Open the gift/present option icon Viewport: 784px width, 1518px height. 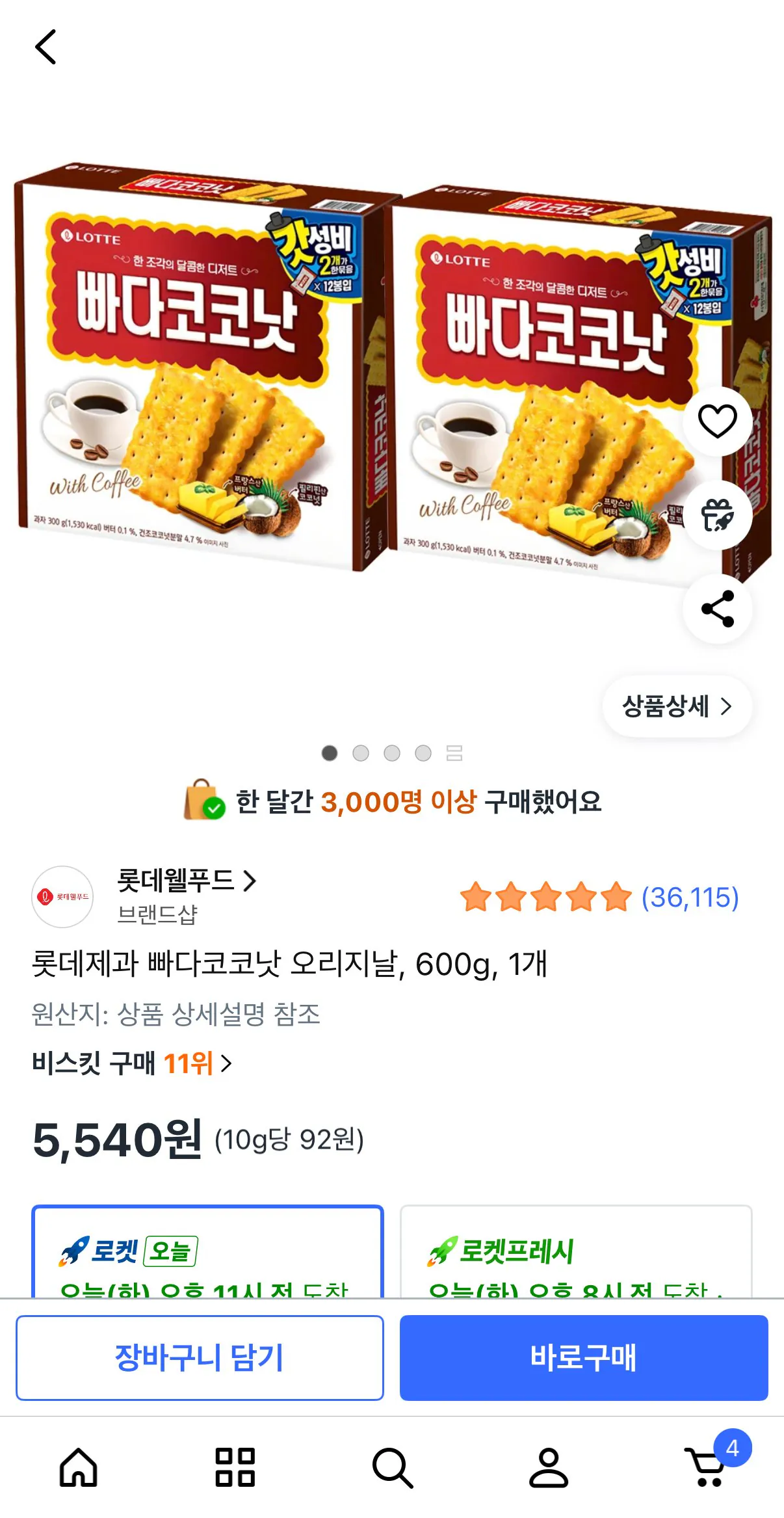tap(717, 514)
